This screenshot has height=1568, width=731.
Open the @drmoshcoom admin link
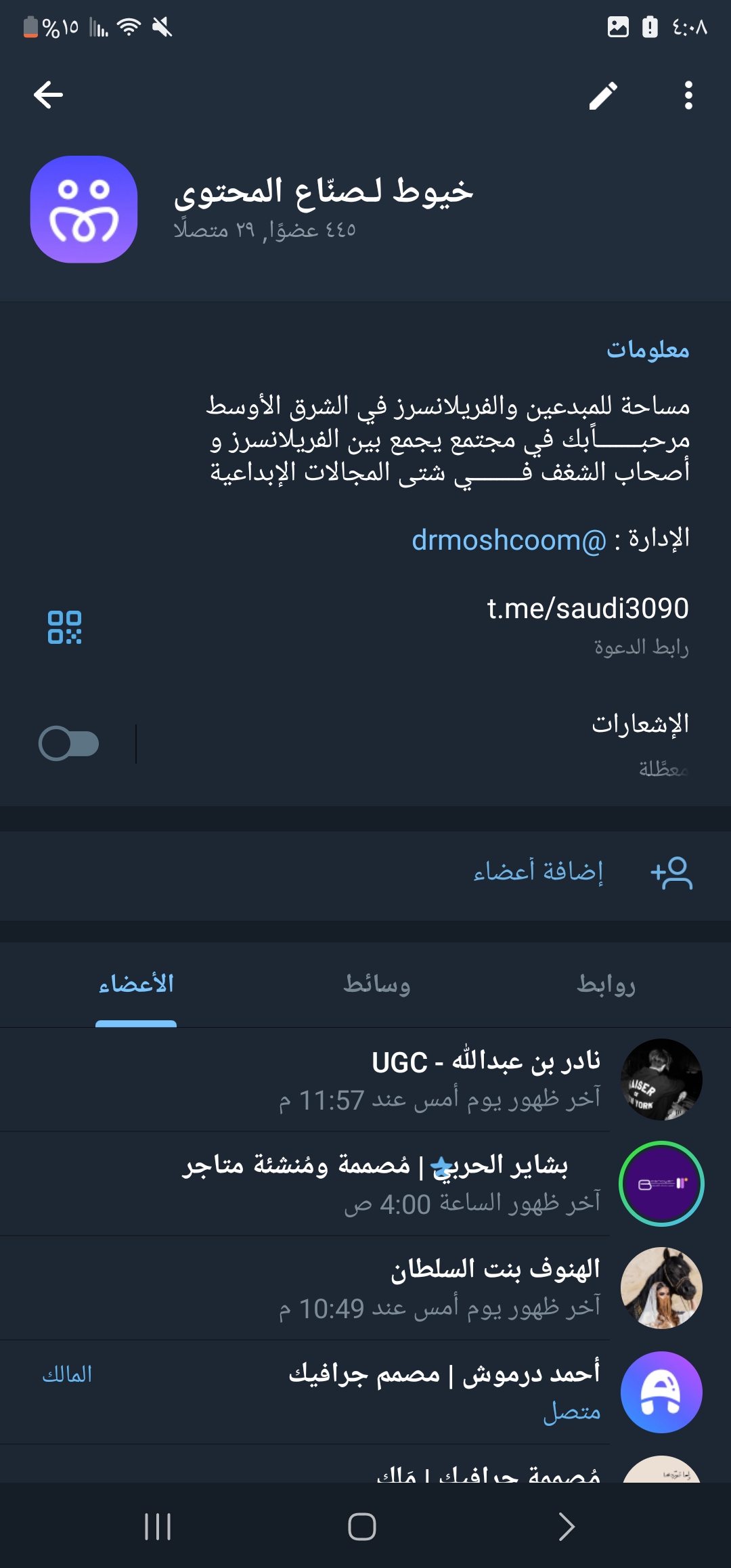coord(509,540)
